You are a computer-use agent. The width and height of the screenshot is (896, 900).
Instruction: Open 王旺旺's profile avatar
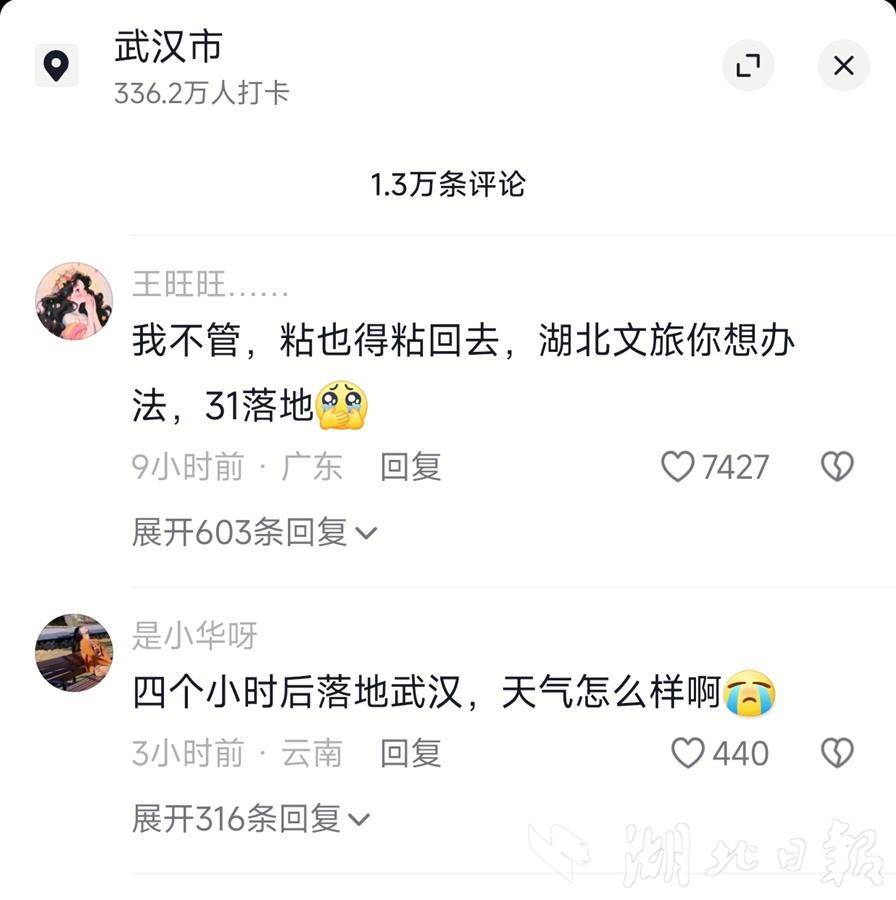click(x=74, y=301)
